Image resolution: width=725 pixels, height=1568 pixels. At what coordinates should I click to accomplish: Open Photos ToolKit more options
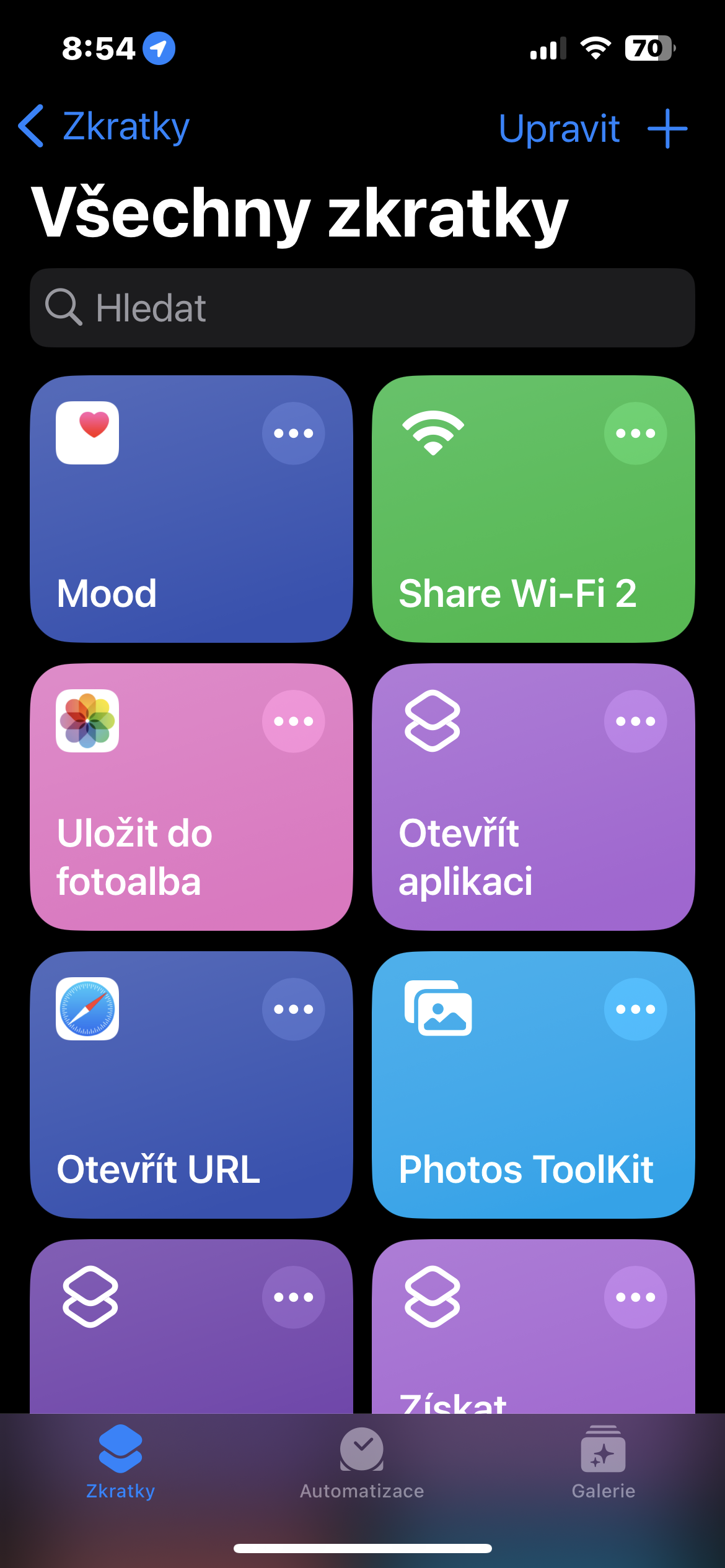pyautogui.click(x=635, y=1009)
